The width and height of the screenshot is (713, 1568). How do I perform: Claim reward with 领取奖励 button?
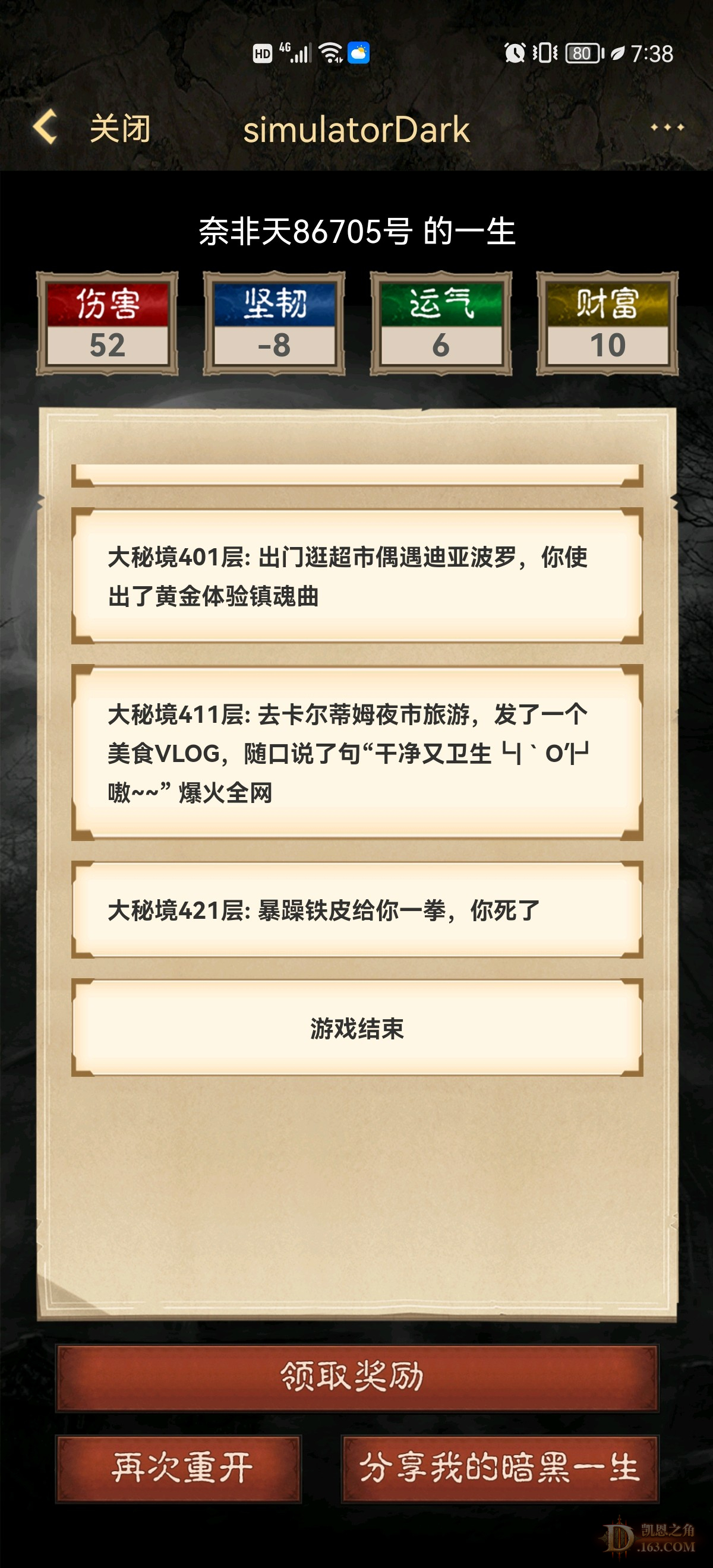[357, 1378]
